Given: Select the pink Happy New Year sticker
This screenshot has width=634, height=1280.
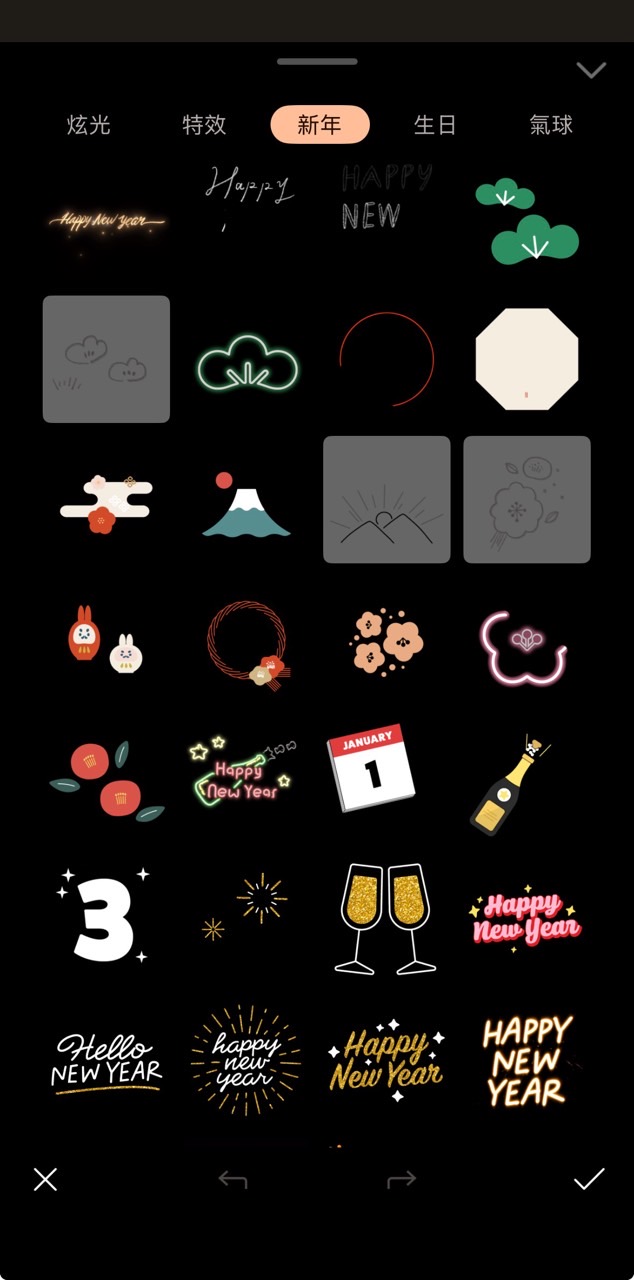Looking at the screenshot, I should tap(526, 917).
